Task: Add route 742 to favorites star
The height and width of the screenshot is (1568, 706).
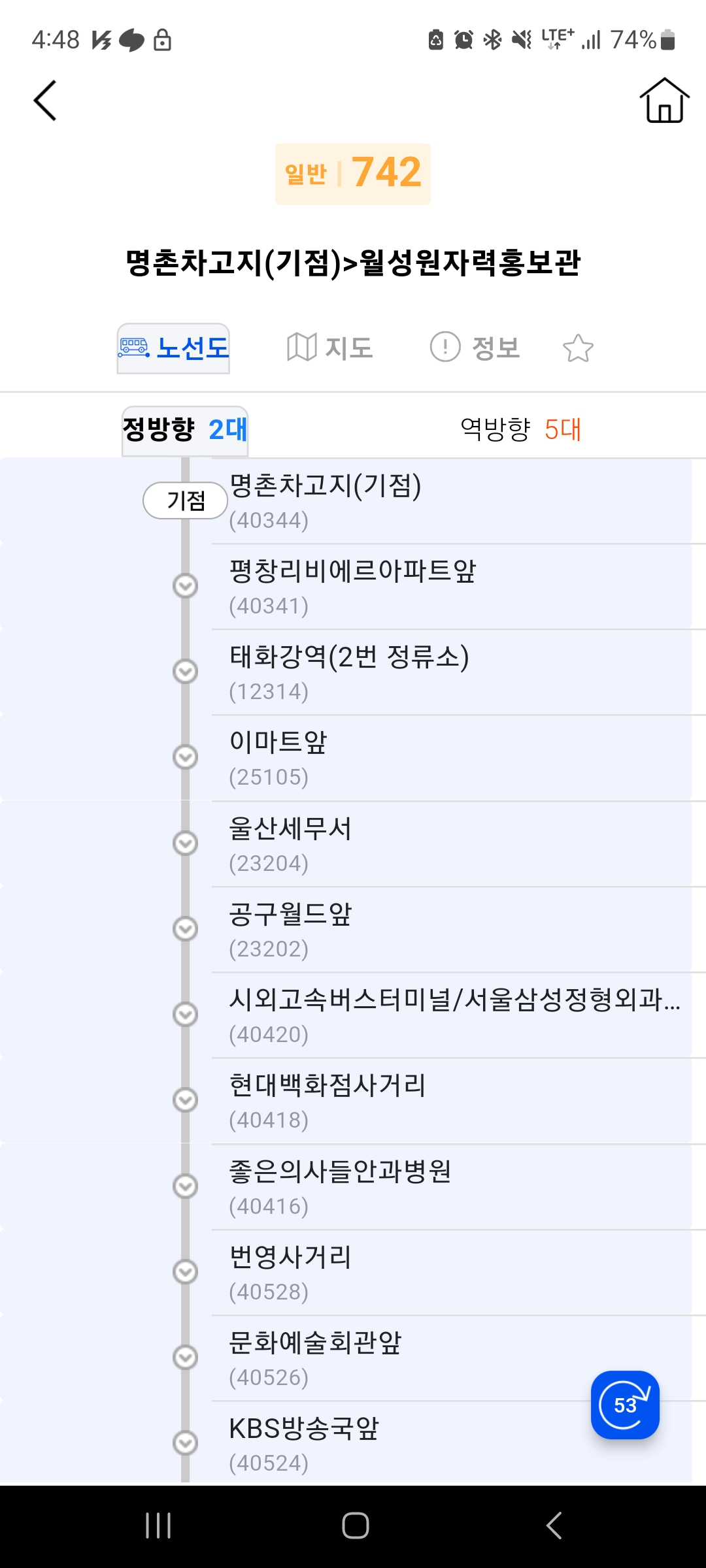Action: 578,348
